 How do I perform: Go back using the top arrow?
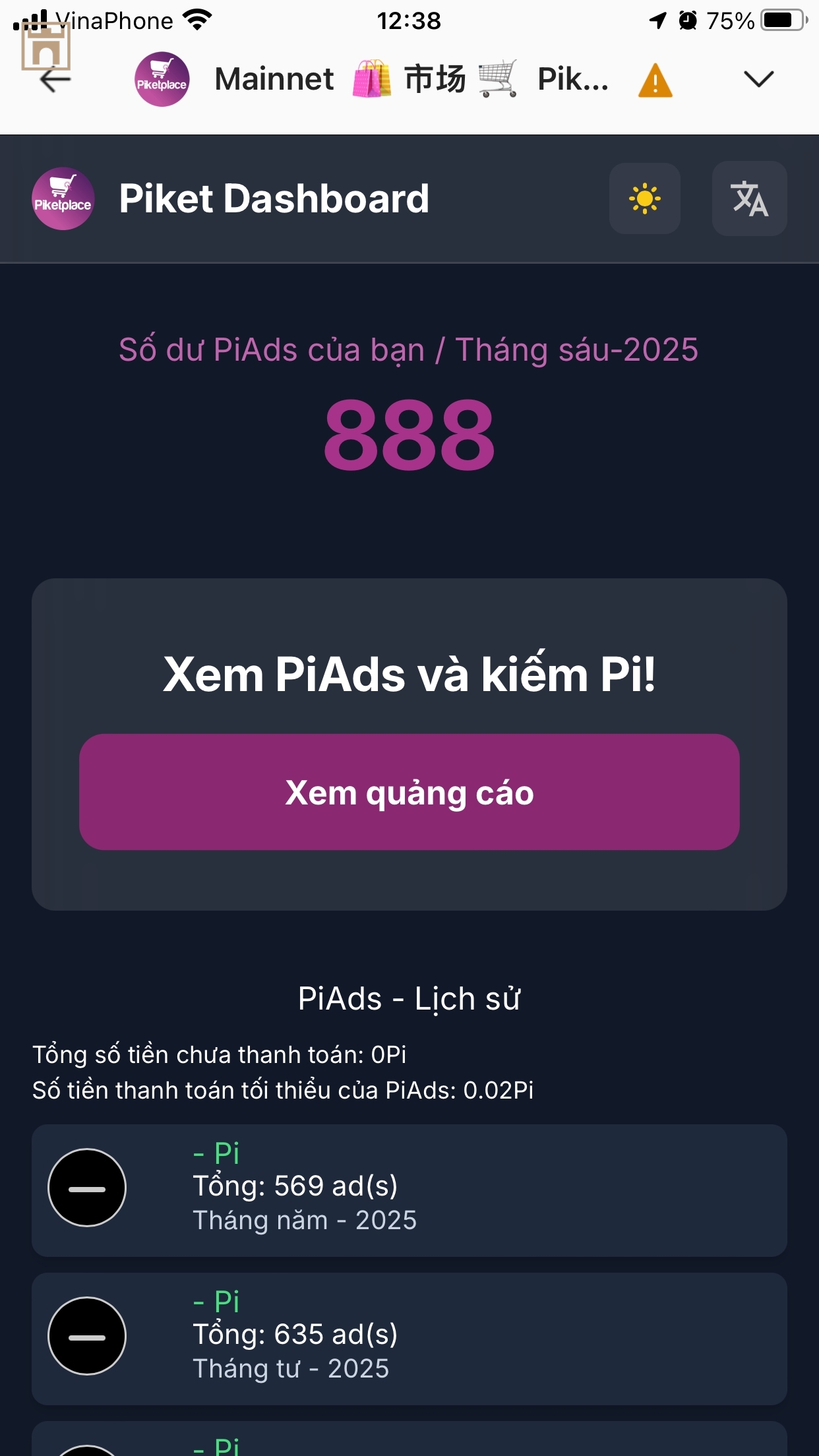(x=54, y=80)
